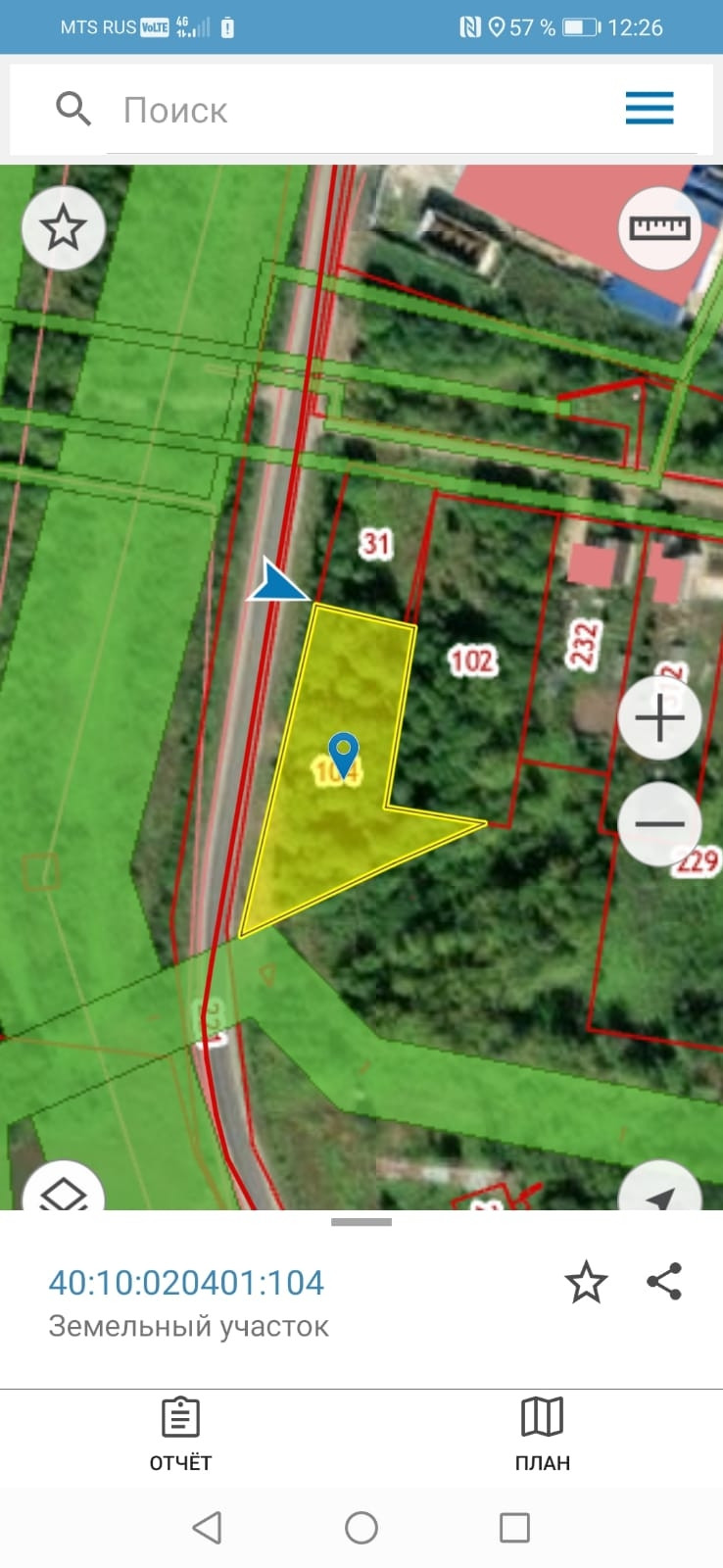Open recent apps via square button

(x=514, y=1527)
